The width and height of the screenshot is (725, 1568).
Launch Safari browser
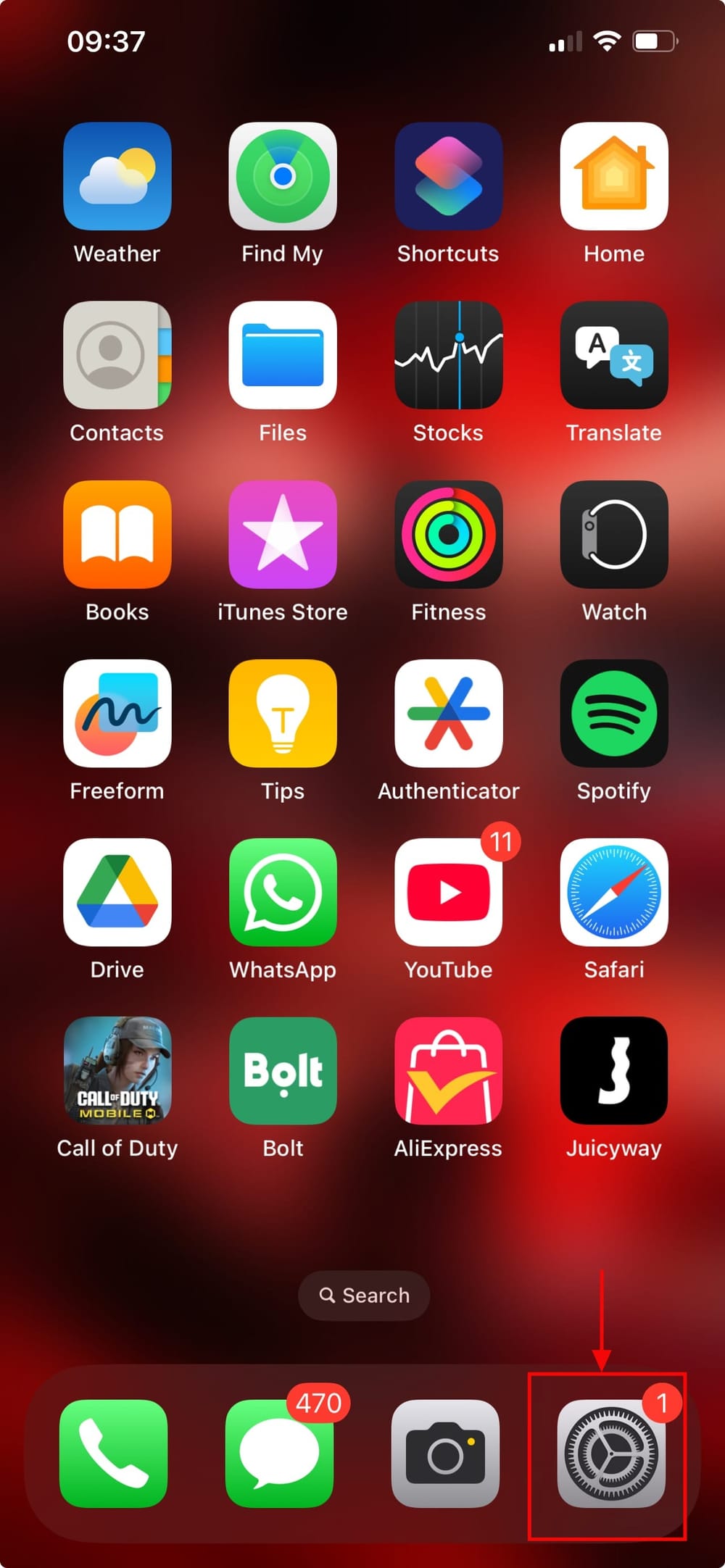[613, 893]
